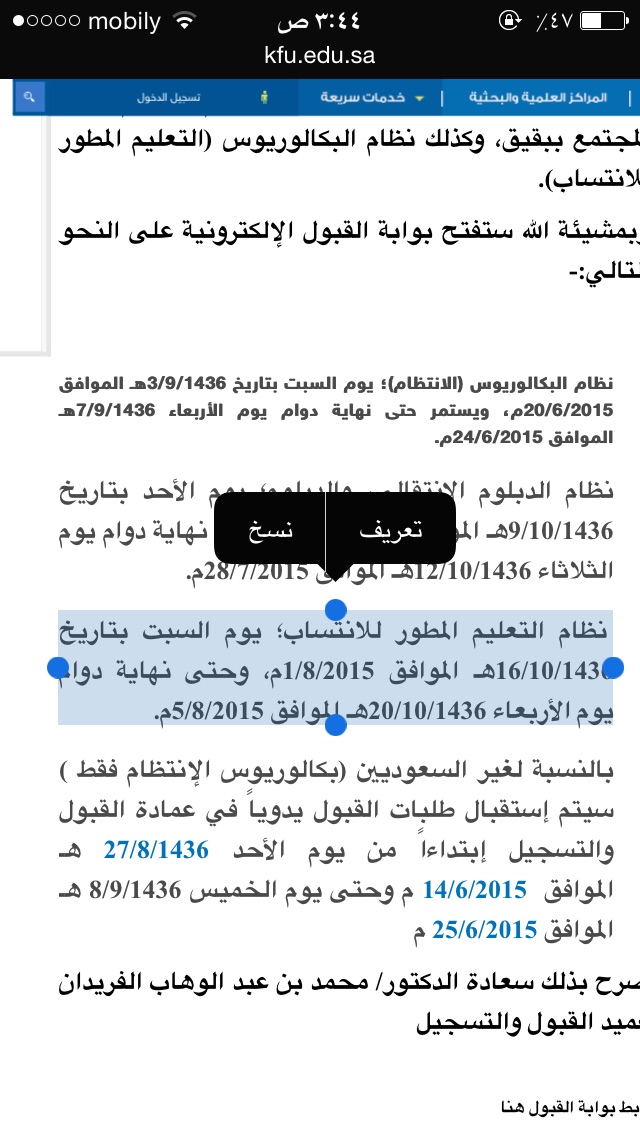
Task: Tap the kfu.edu.sa address bar
Action: (x=320, y=55)
